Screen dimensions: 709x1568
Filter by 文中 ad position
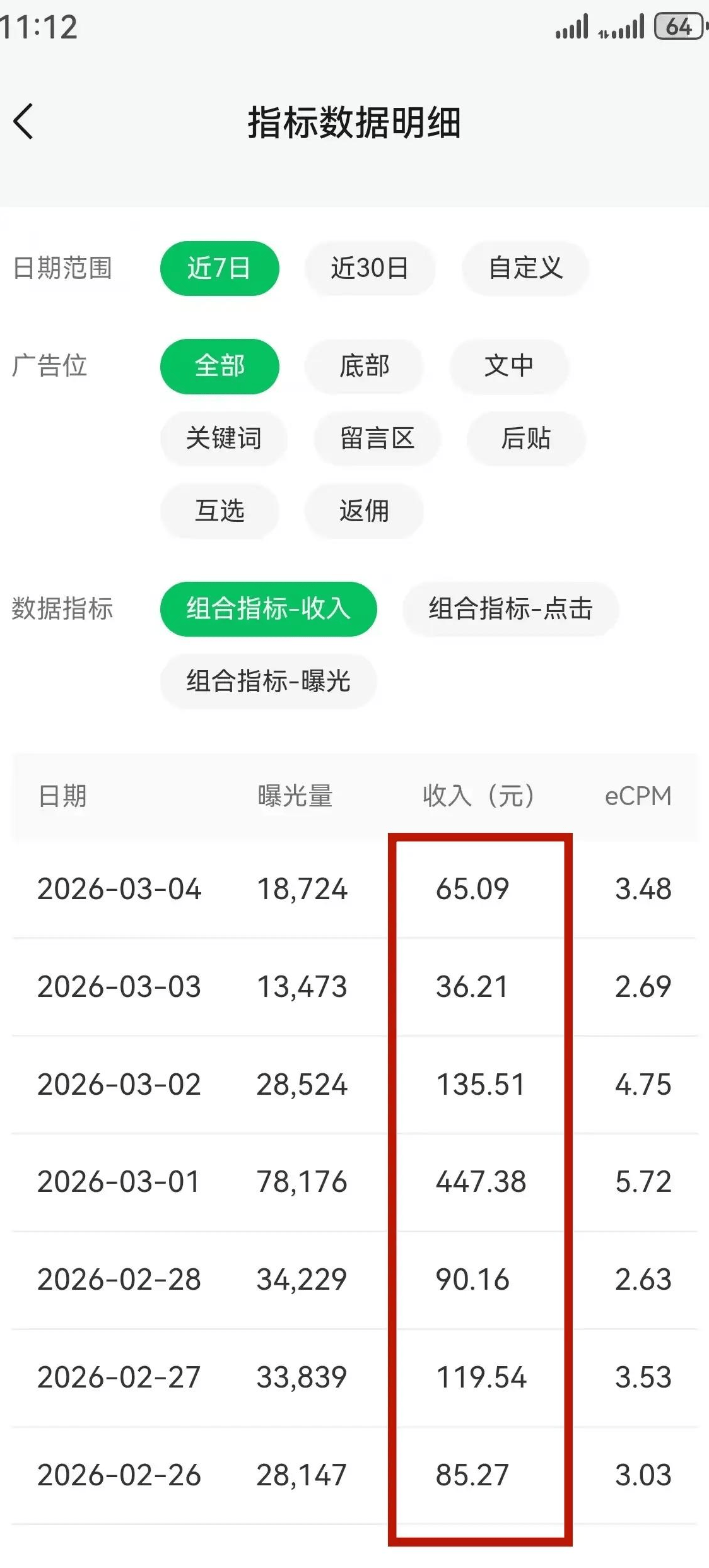tap(508, 366)
